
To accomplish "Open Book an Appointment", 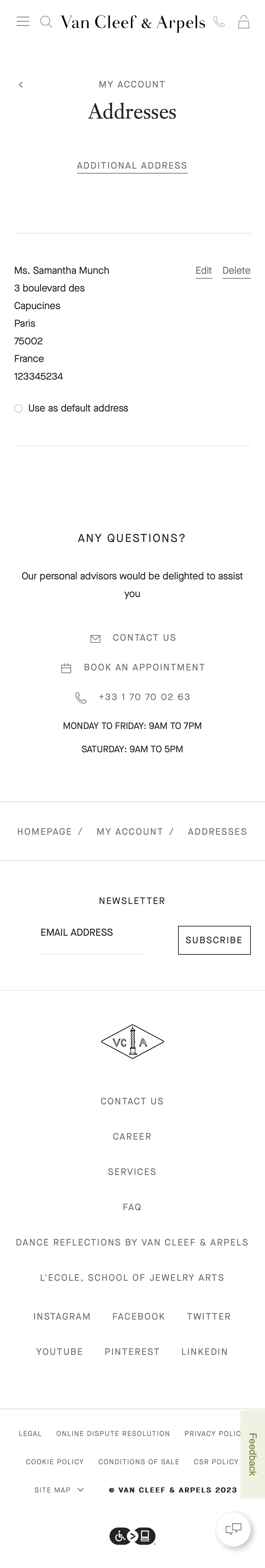I will tap(144, 667).
